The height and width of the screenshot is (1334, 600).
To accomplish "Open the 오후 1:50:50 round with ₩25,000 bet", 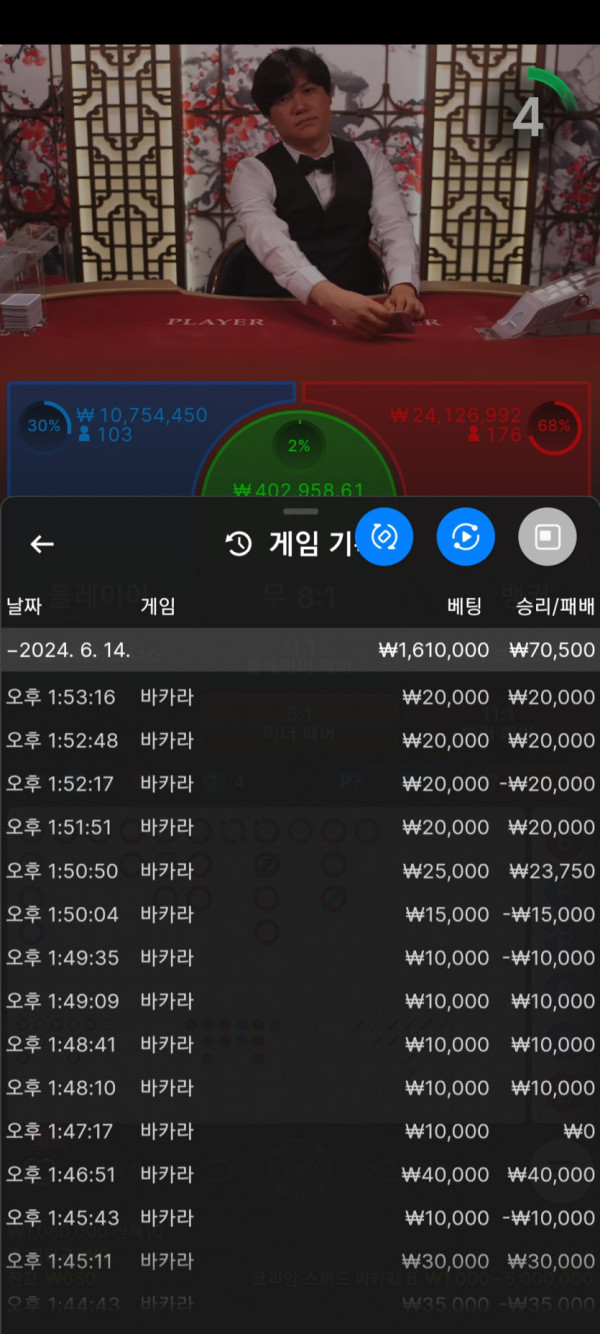I will (300, 871).
